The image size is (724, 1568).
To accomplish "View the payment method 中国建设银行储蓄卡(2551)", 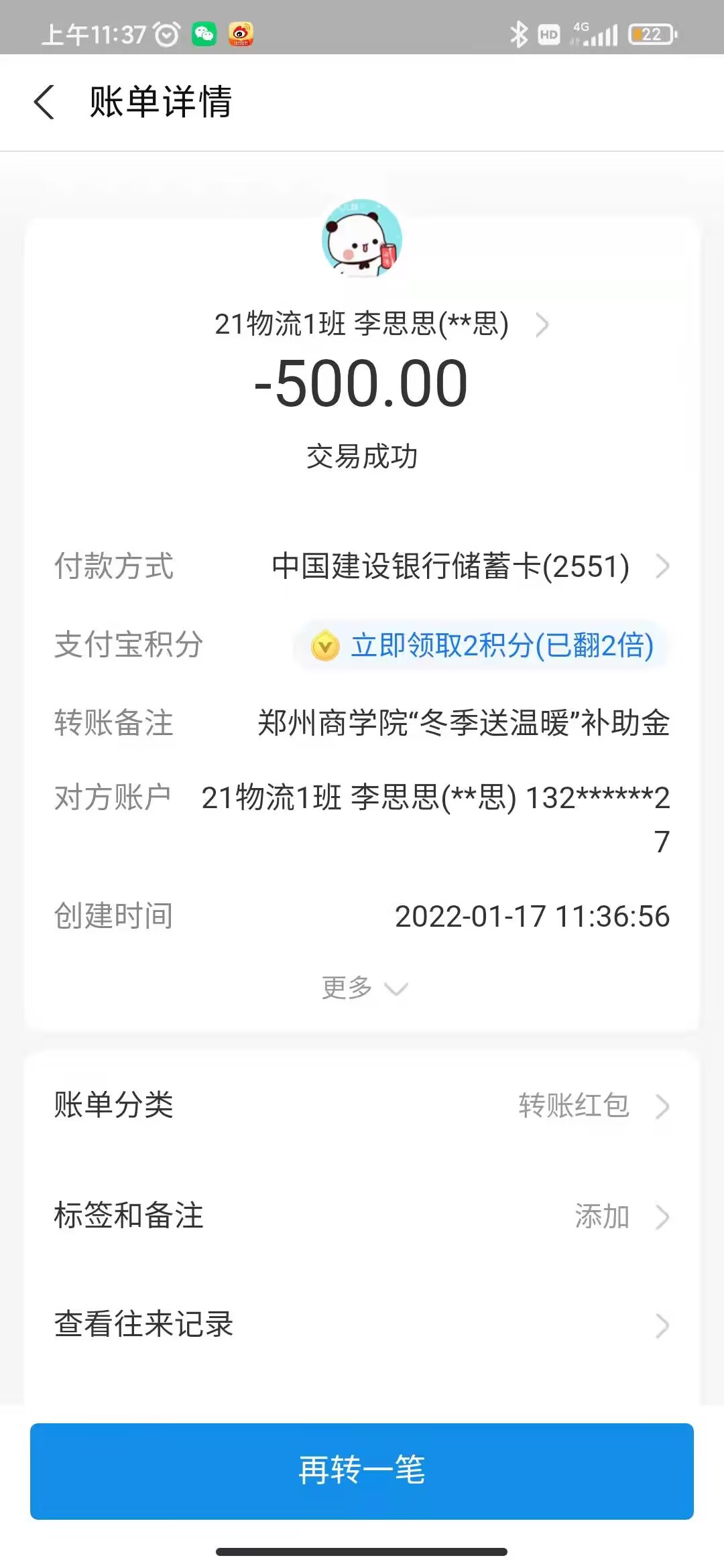I will click(x=469, y=566).
